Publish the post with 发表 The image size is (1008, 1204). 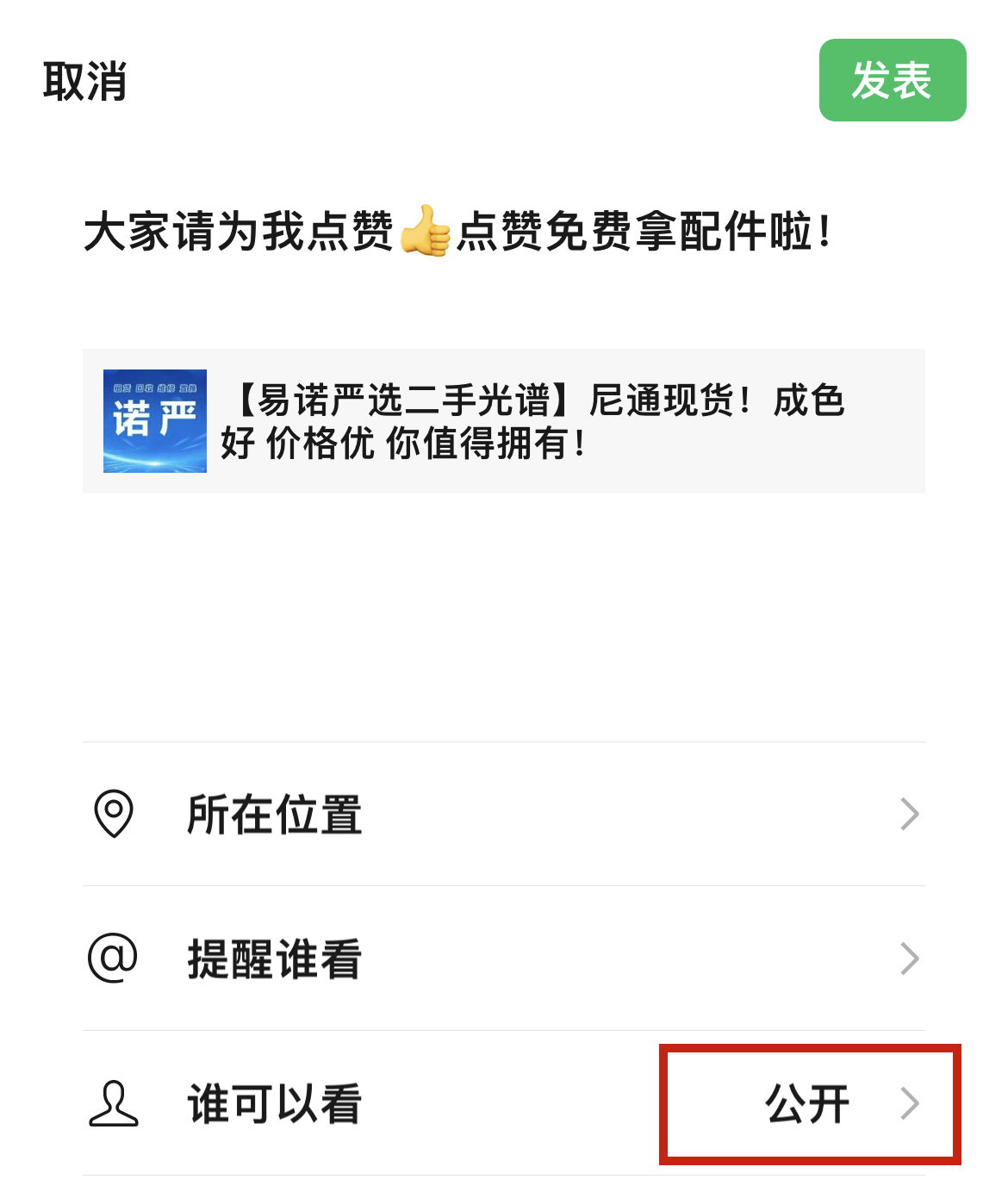[892, 80]
